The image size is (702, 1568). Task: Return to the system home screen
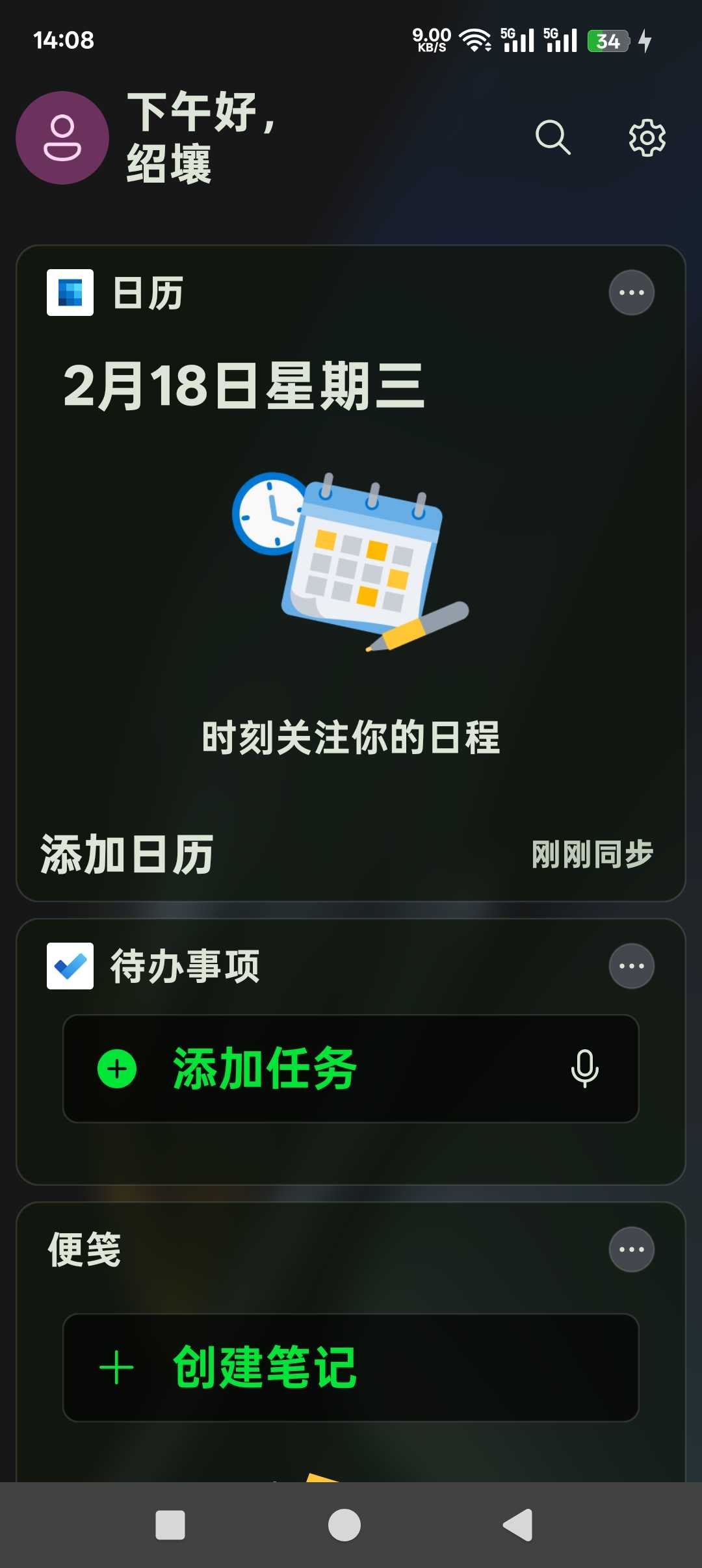tap(344, 1525)
